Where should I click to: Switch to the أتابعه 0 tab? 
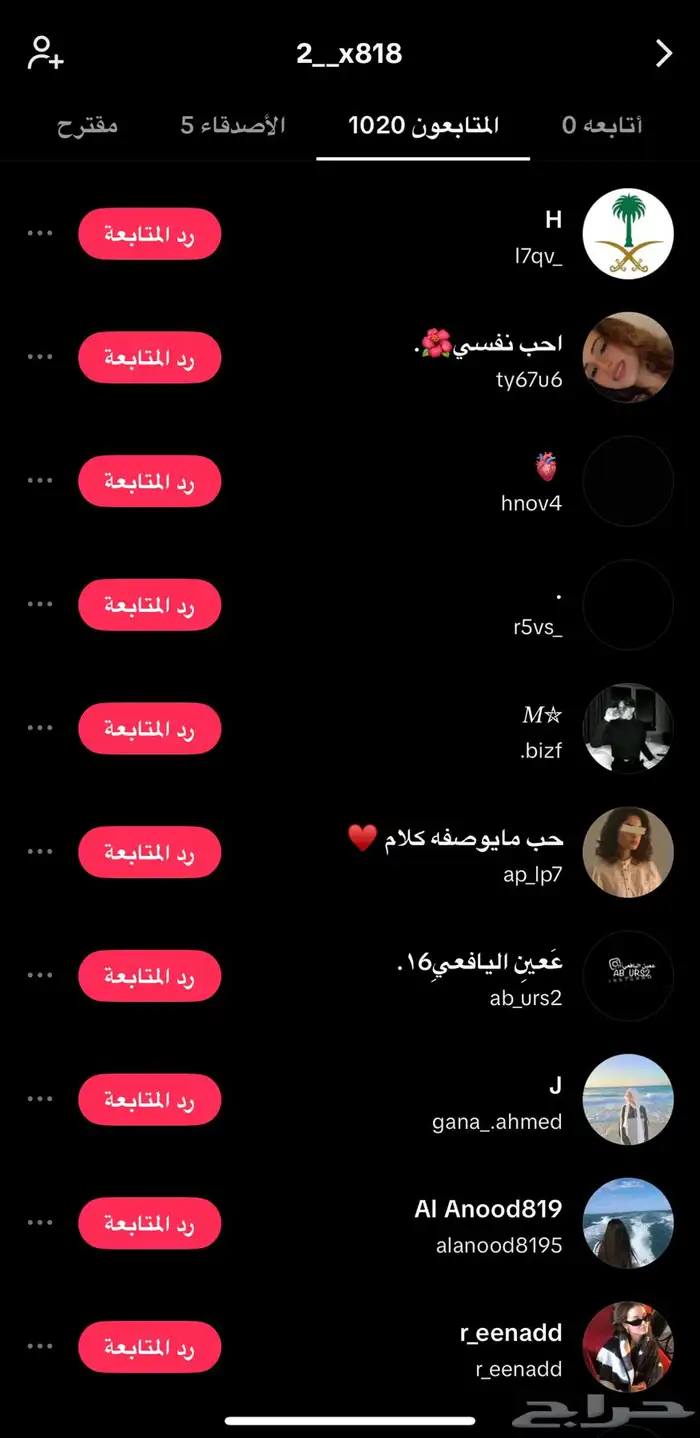602,125
